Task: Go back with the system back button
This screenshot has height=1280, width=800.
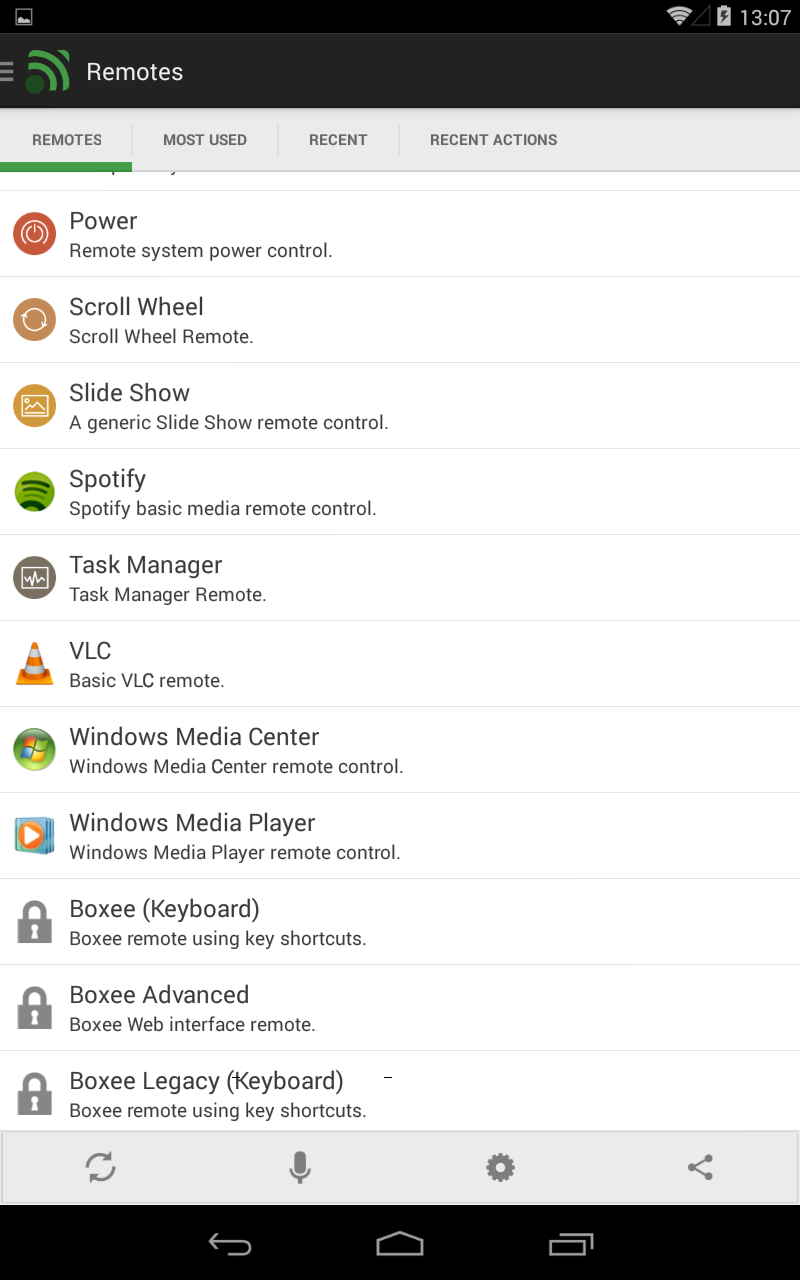Action: [229, 1244]
